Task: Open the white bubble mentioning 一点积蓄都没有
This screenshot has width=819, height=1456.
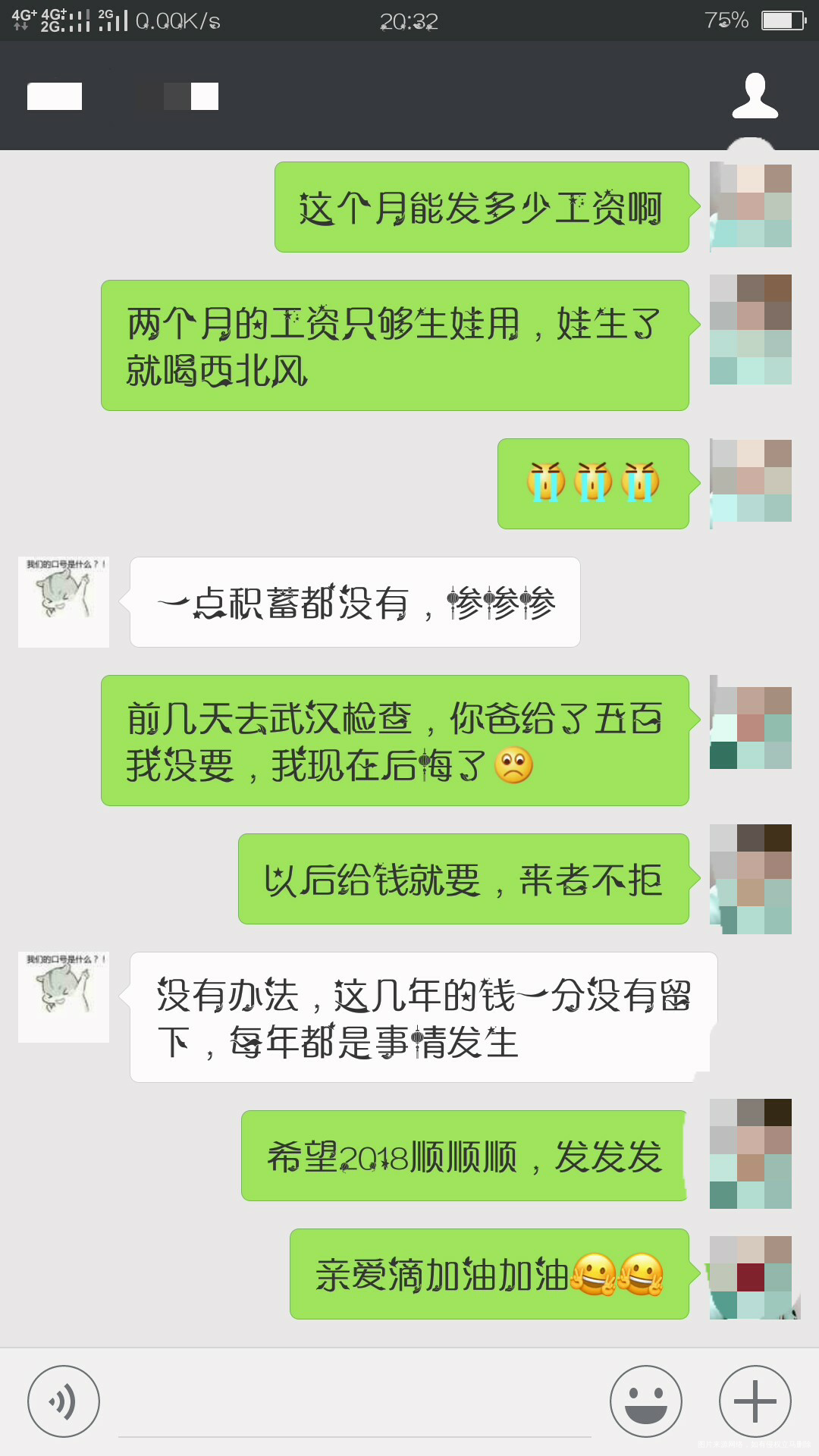Action: [x=354, y=601]
